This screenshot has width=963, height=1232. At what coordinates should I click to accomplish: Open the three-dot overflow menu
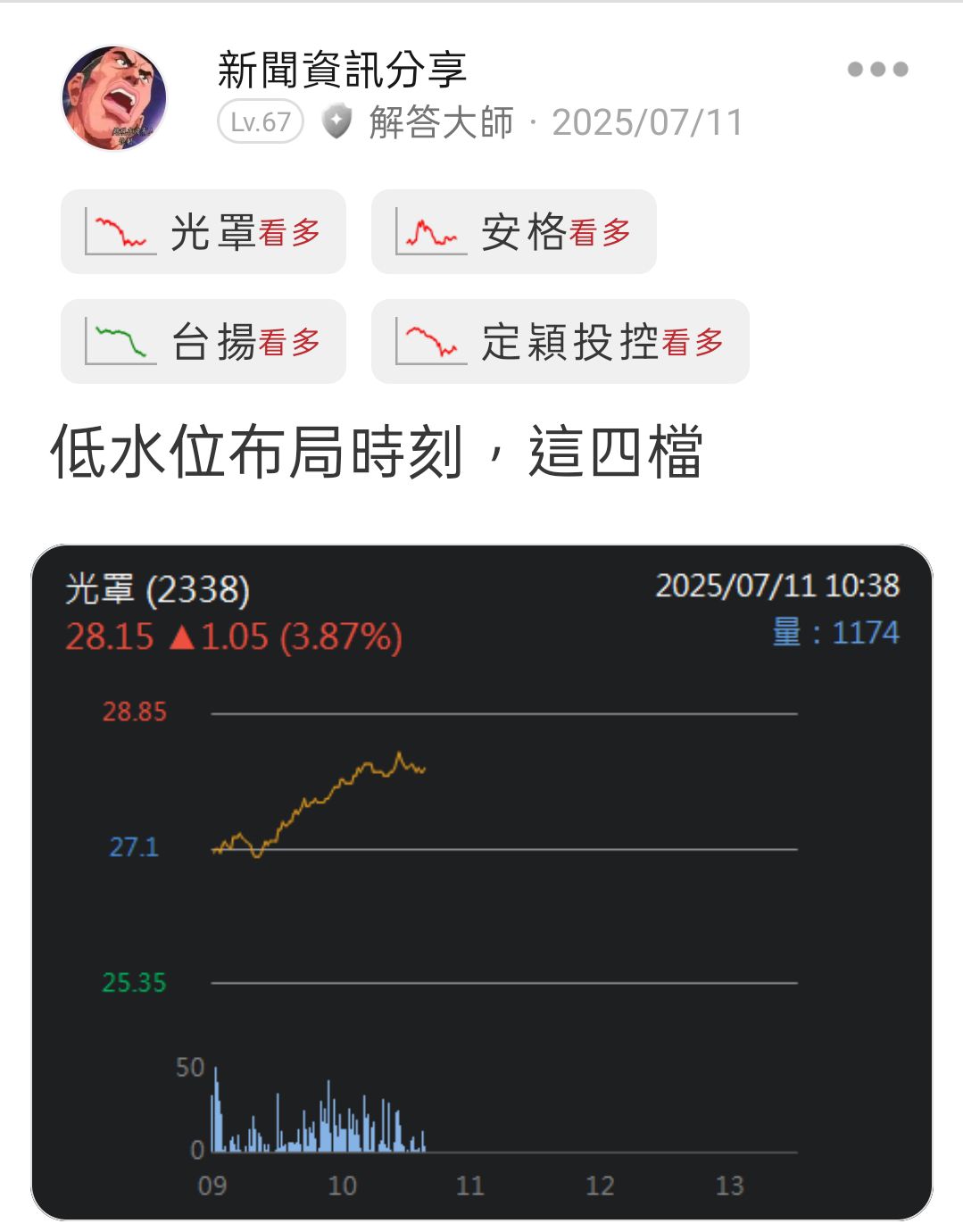tap(877, 70)
